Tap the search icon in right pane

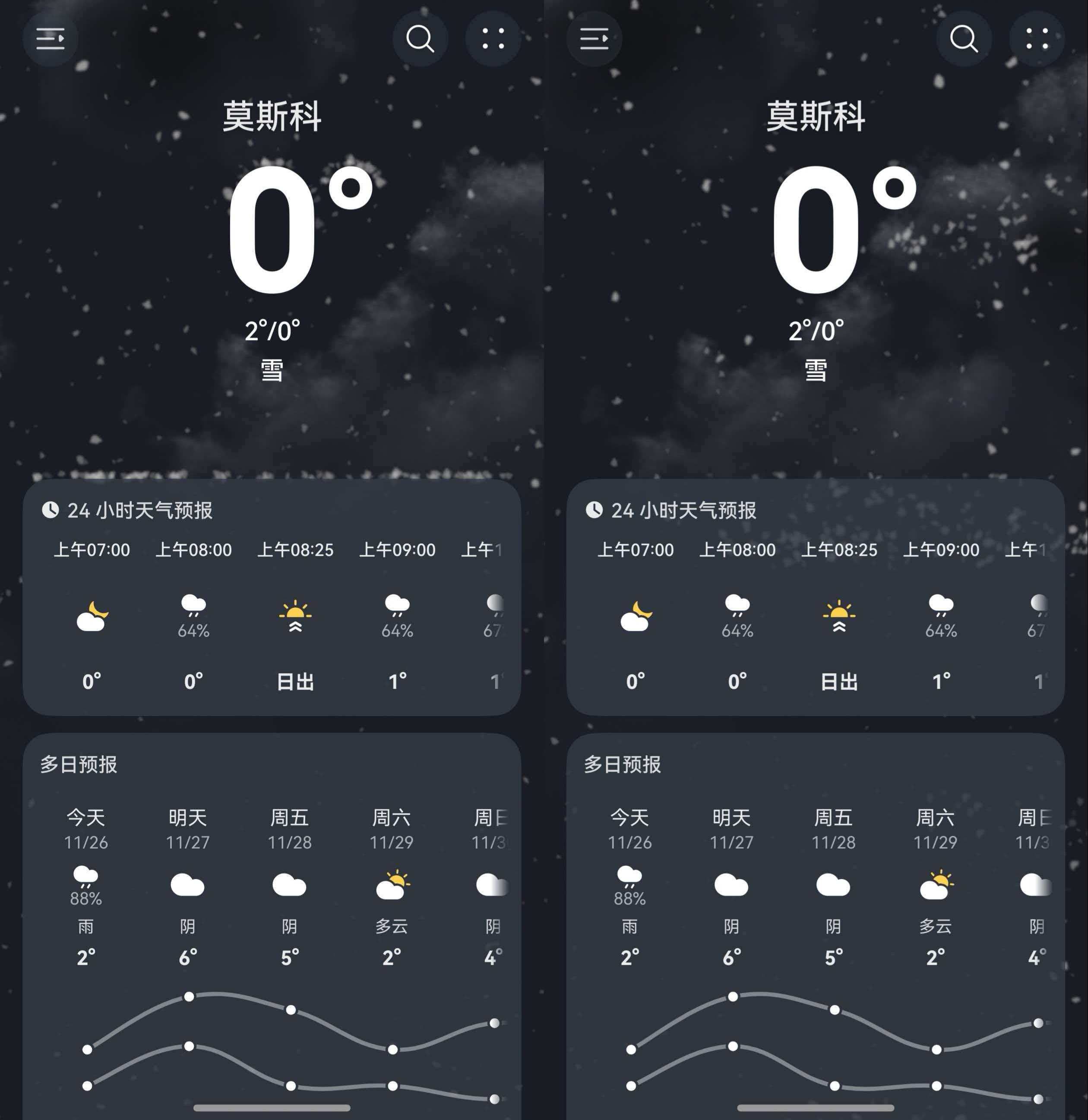pos(963,39)
